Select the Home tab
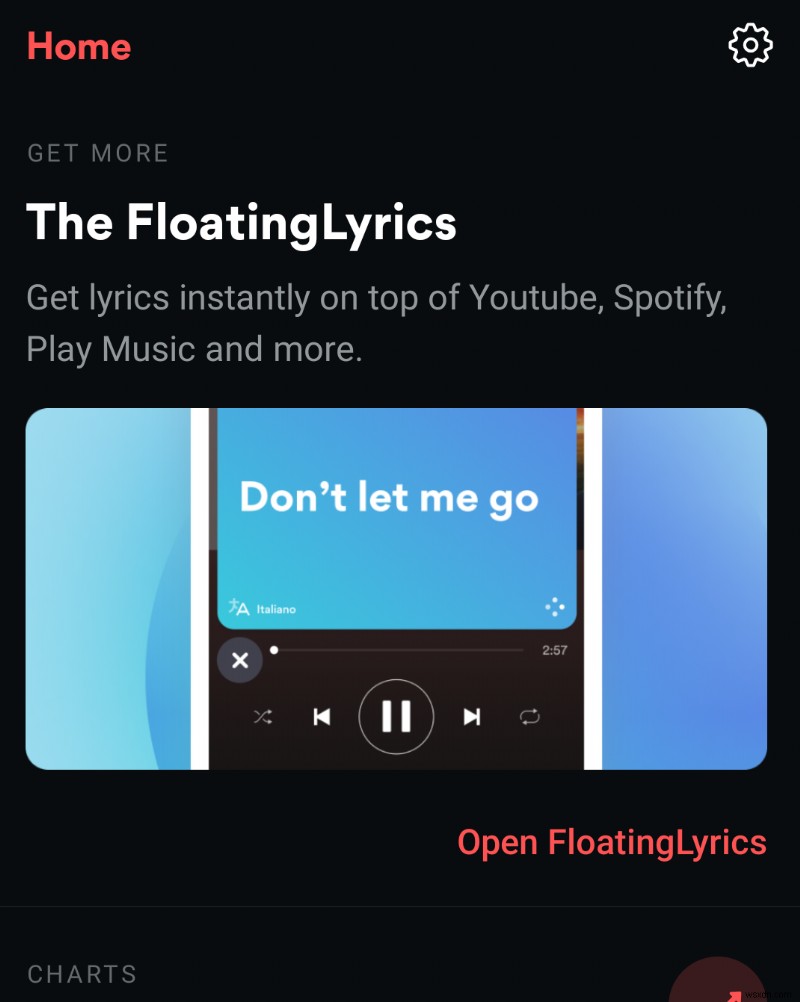This screenshot has height=1002, width=800. 77,46
